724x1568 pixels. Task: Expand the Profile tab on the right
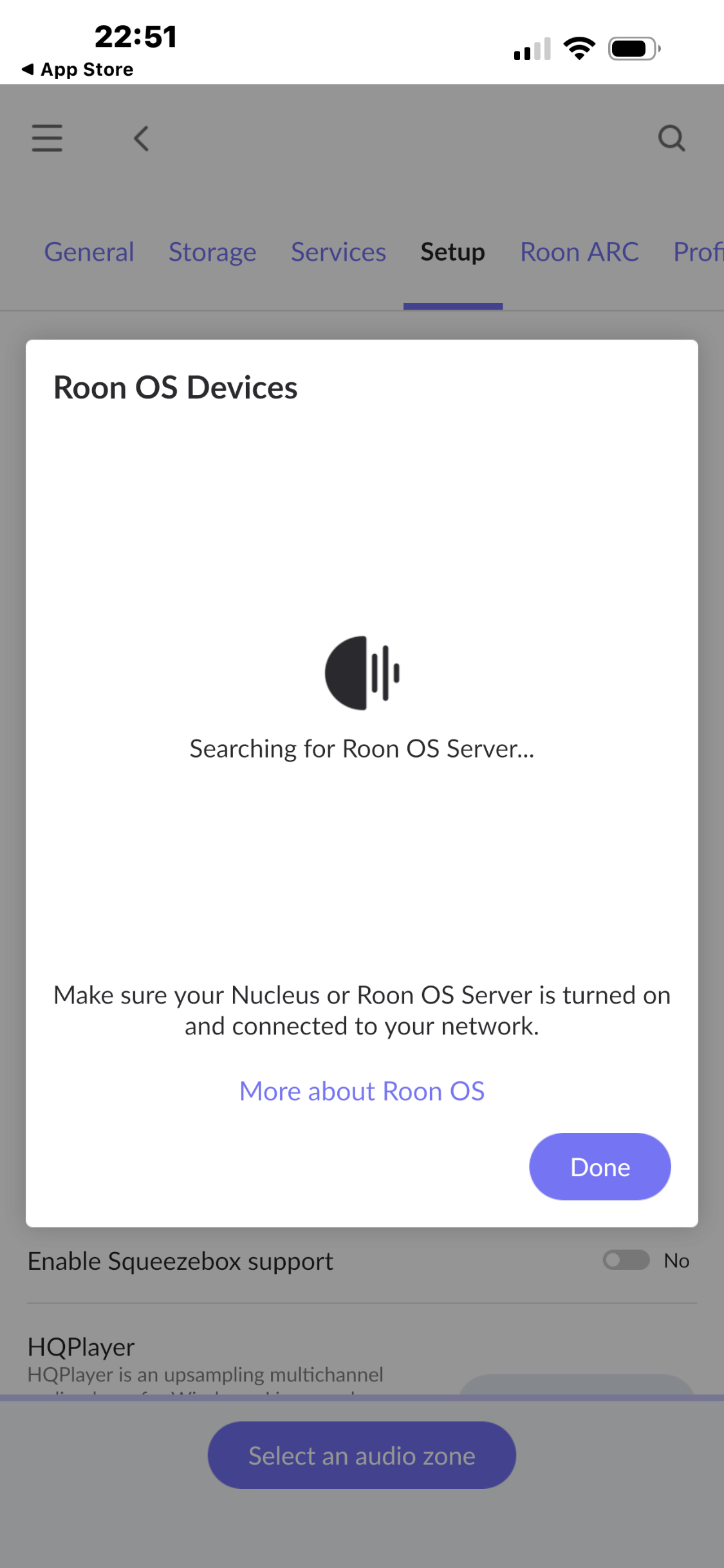point(698,252)
